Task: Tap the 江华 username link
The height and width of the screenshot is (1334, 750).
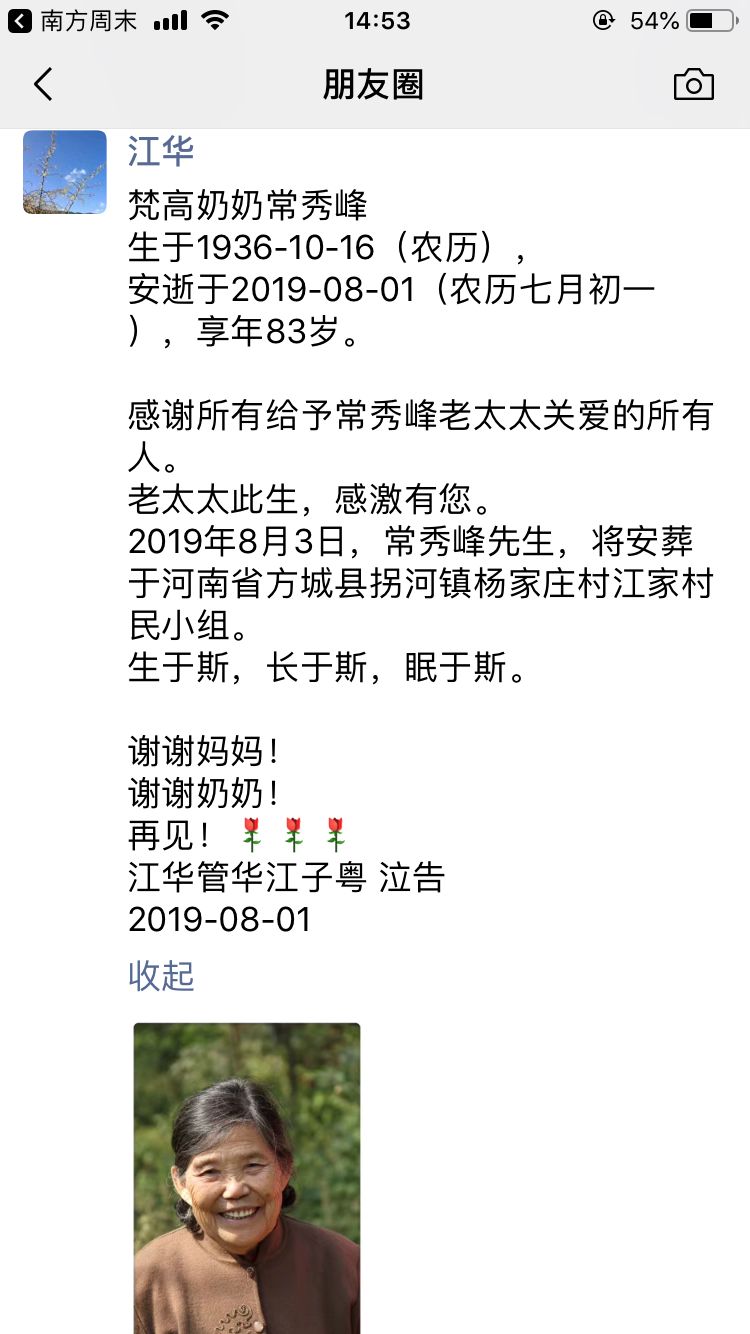Action: point(161,151)
